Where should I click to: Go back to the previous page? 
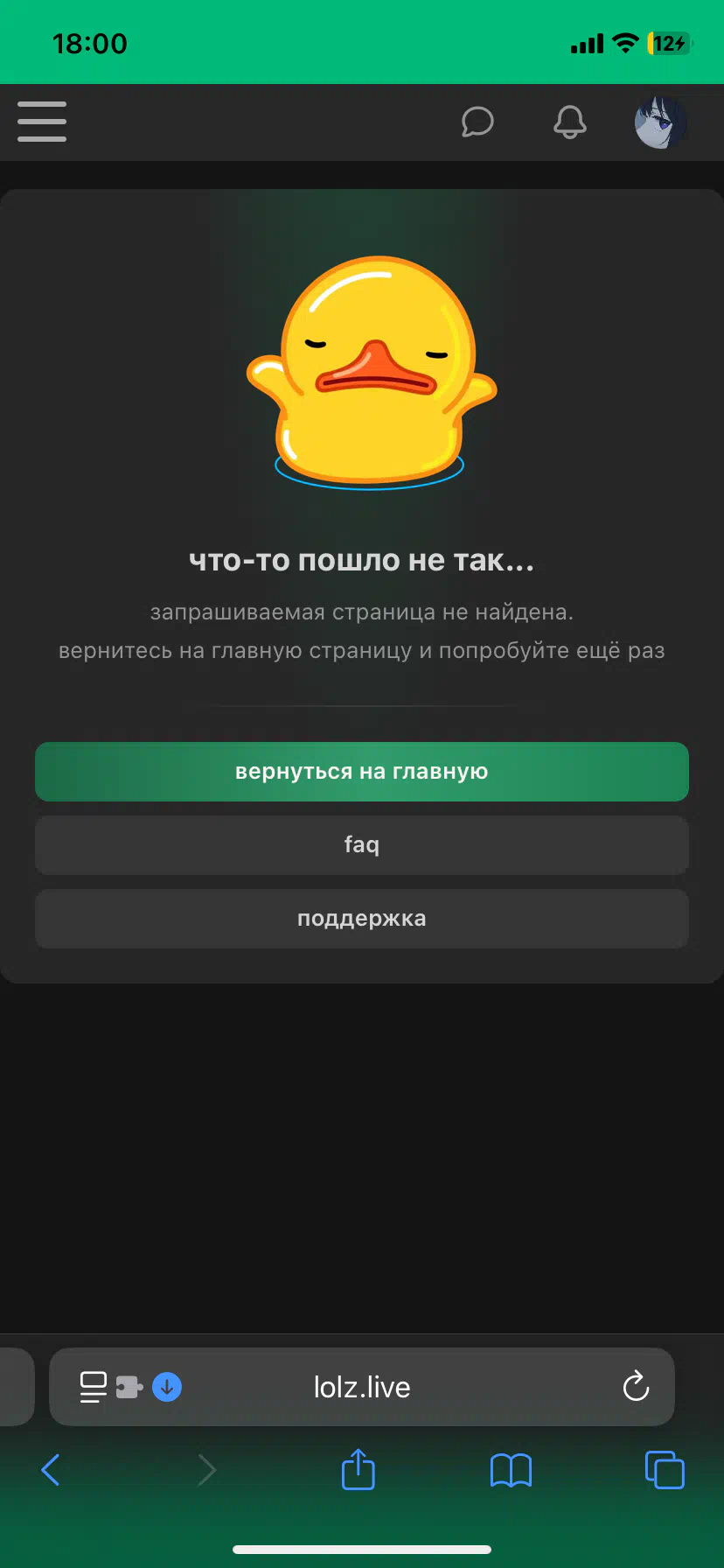coord(51,1470)
